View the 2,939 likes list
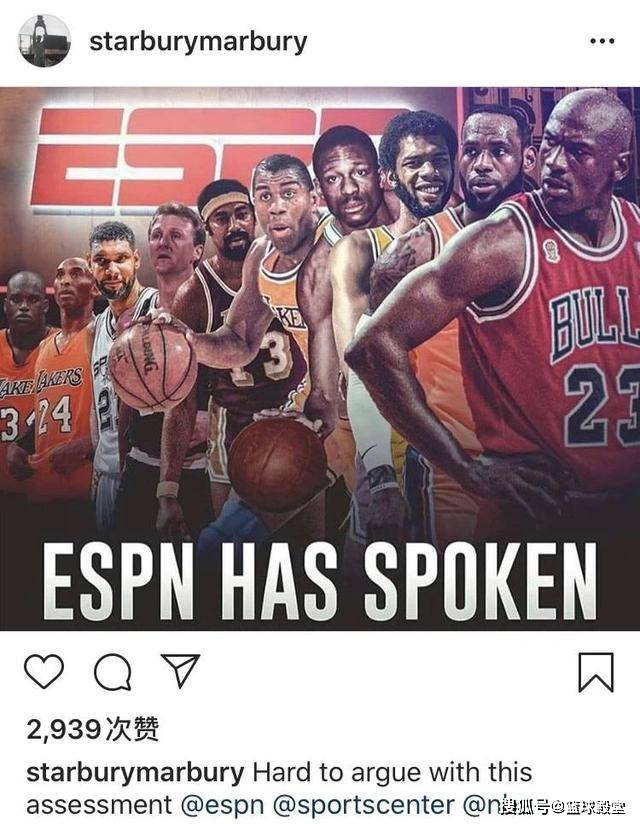640x824 pixels. (92, 730)
